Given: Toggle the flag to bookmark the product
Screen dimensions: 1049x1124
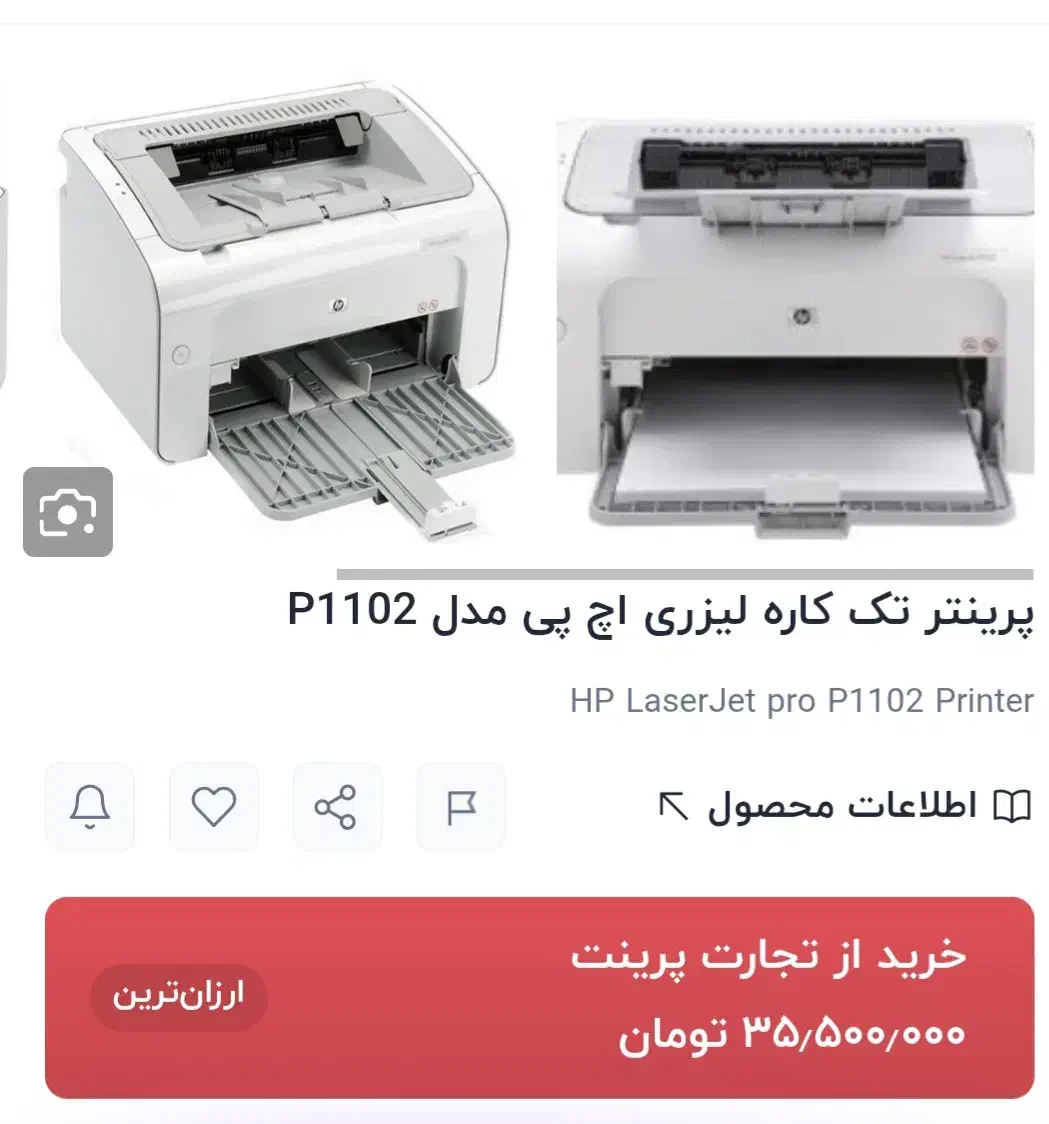Looking at the screenshot, I should [x=461, y=807].
